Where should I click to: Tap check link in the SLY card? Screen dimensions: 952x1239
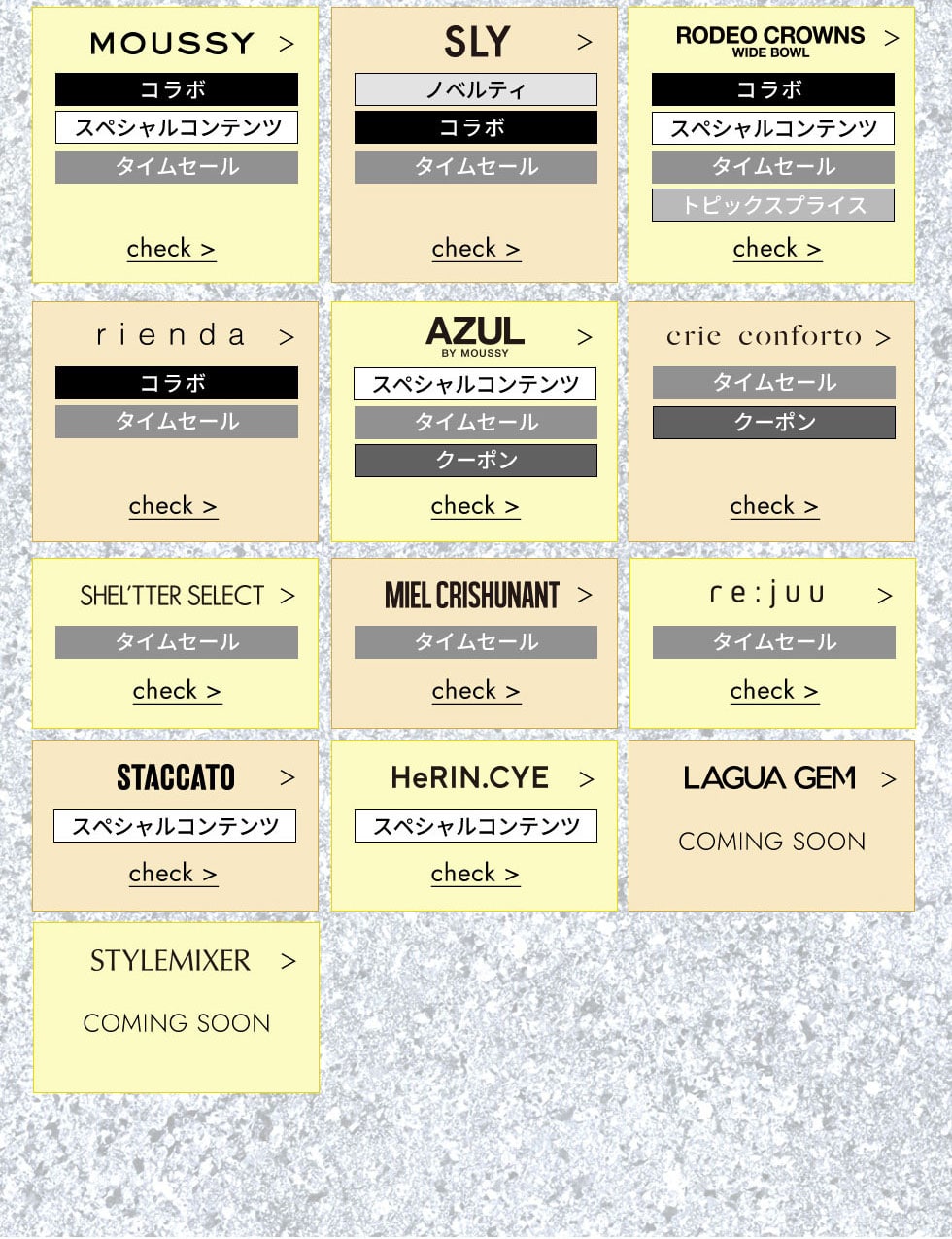click(475, 249)
